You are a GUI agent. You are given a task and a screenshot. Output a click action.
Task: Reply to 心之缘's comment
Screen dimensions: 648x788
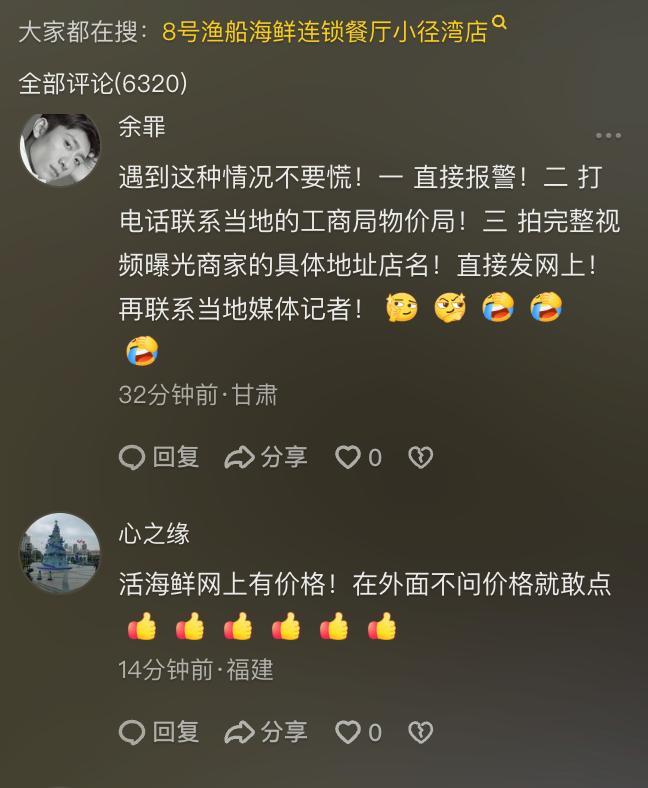tap(160, 732)
